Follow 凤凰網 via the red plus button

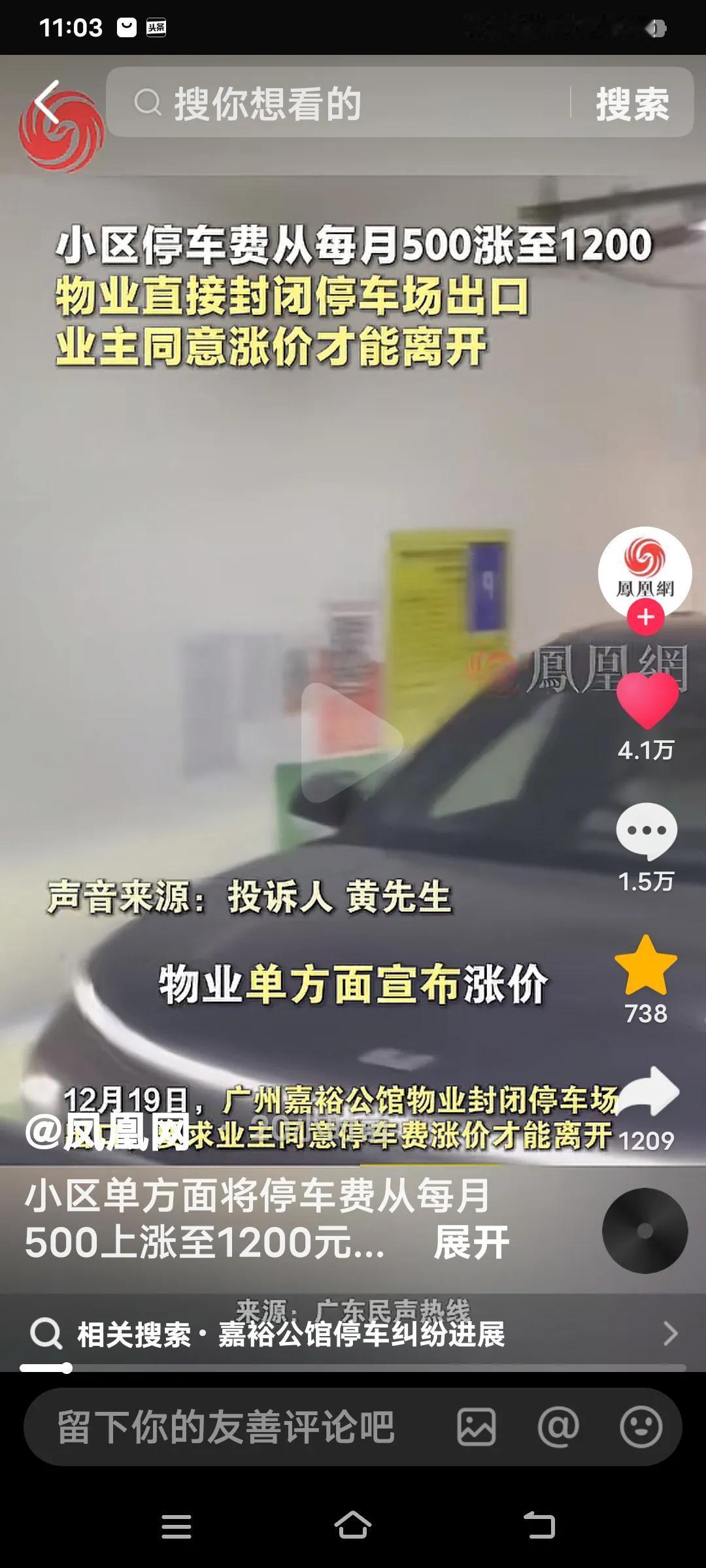(646, 617)
